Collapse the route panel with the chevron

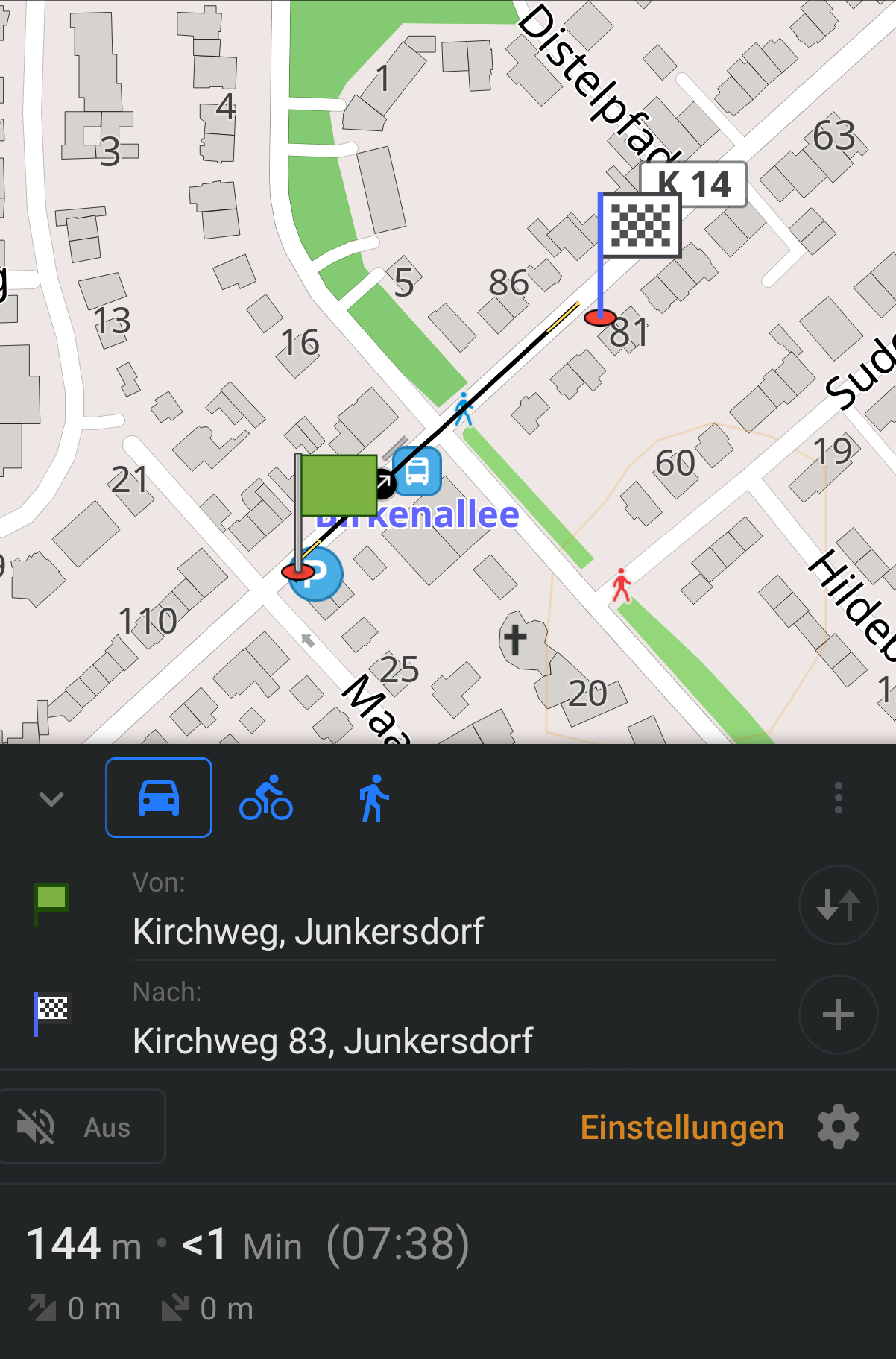[x=51, y=799]
